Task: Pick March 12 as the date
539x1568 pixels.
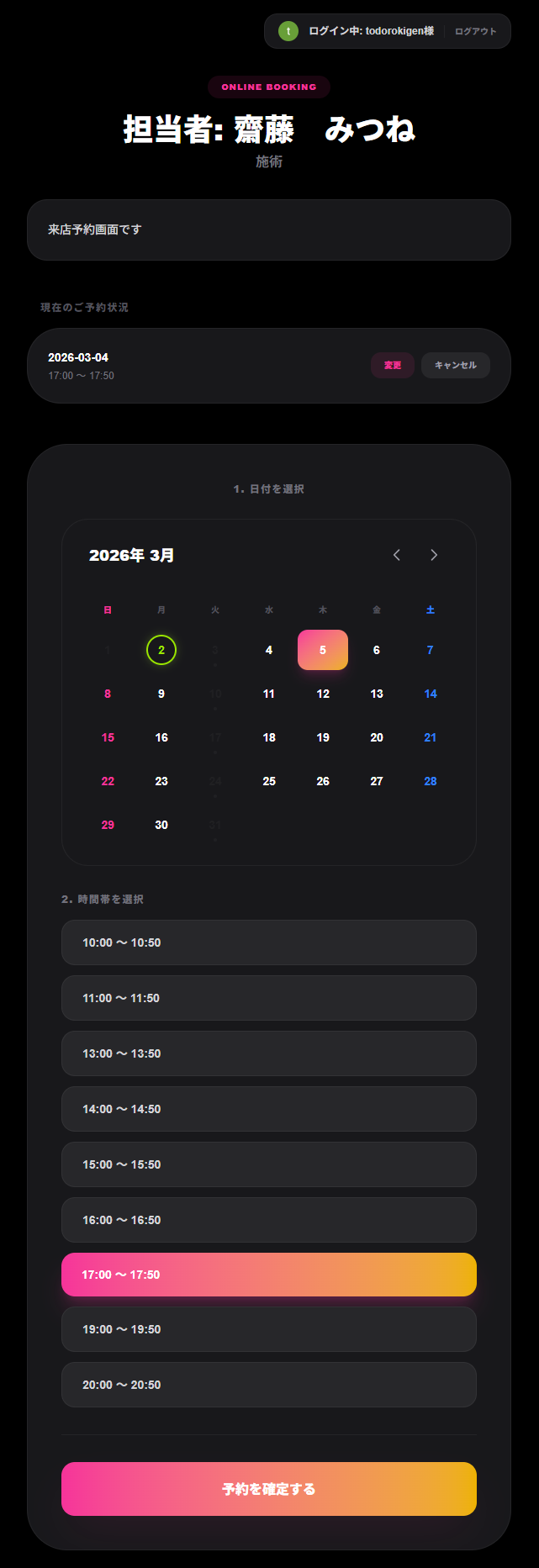Action: [323, 694]
